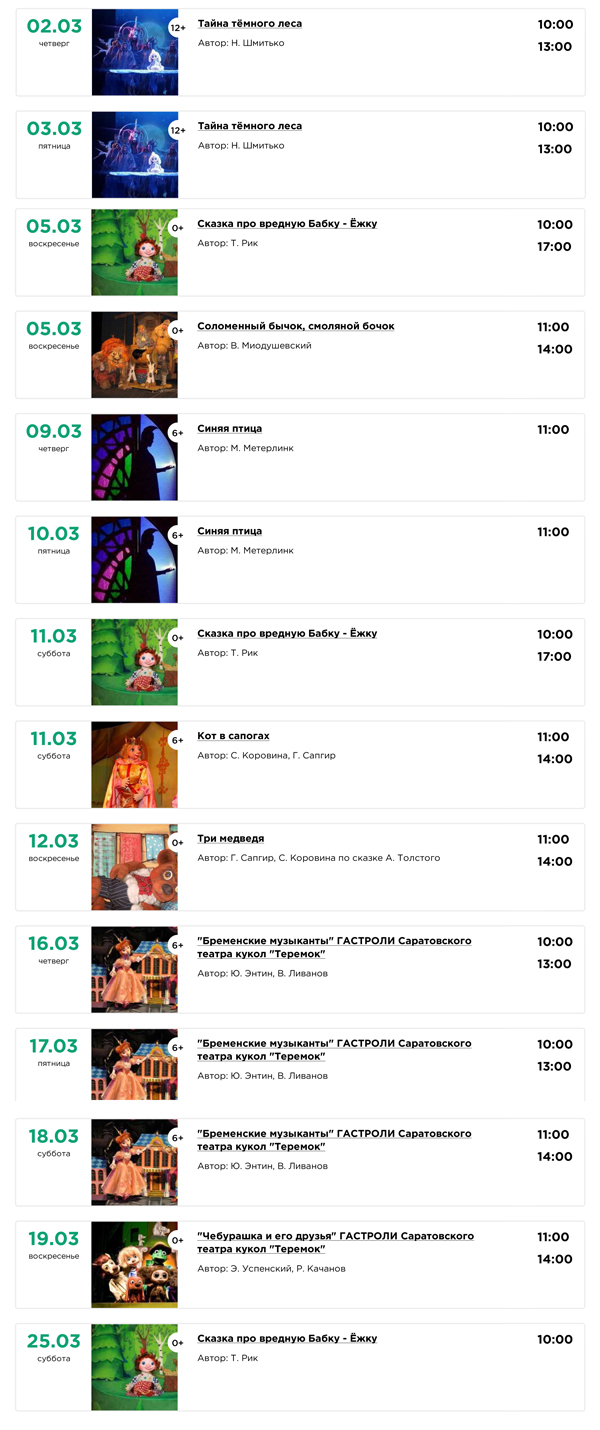Viewport: 600px width, 1430px height.
Task: Tap "Бременские музыканты" thumbnail for 18.03
Action: [134, 1162]
